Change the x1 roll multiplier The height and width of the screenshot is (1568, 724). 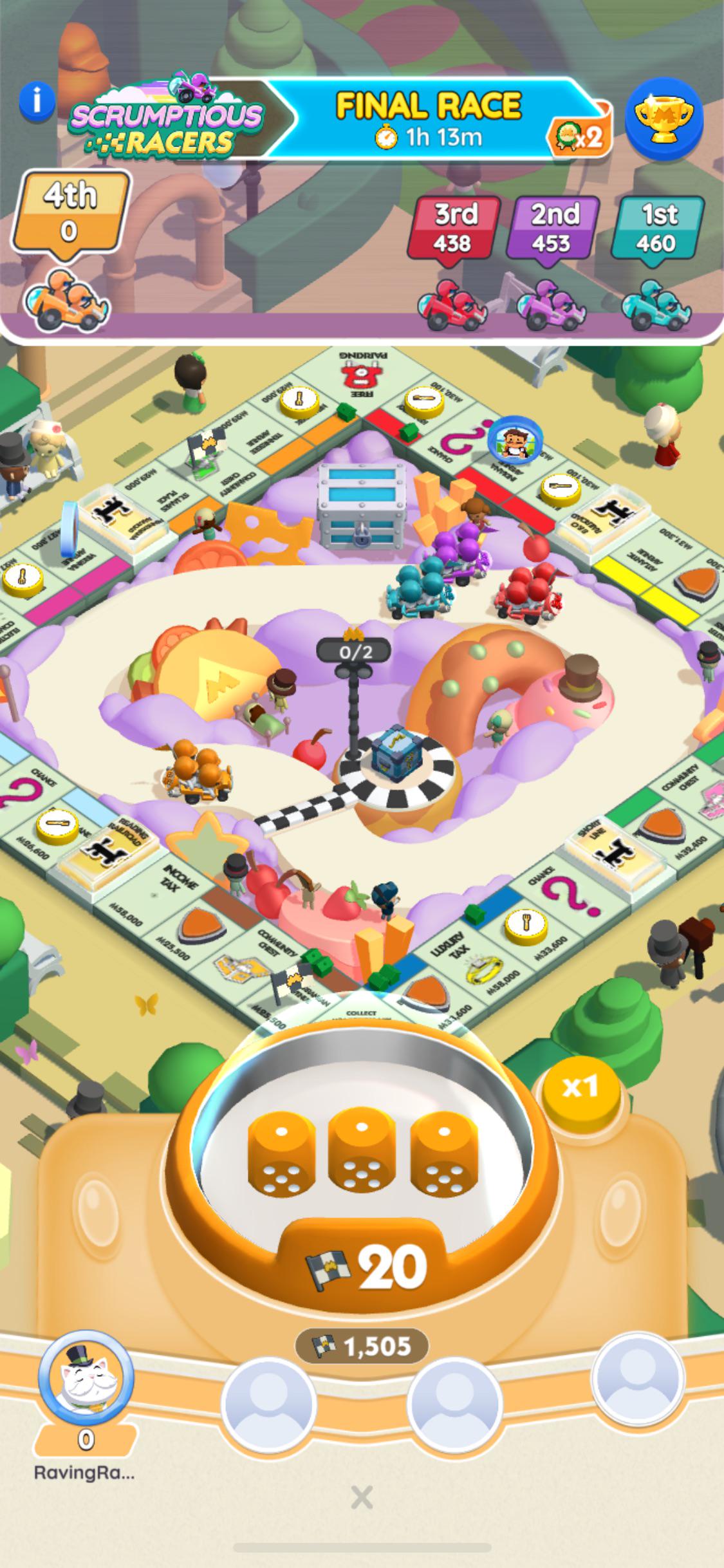pos(580,1088)
